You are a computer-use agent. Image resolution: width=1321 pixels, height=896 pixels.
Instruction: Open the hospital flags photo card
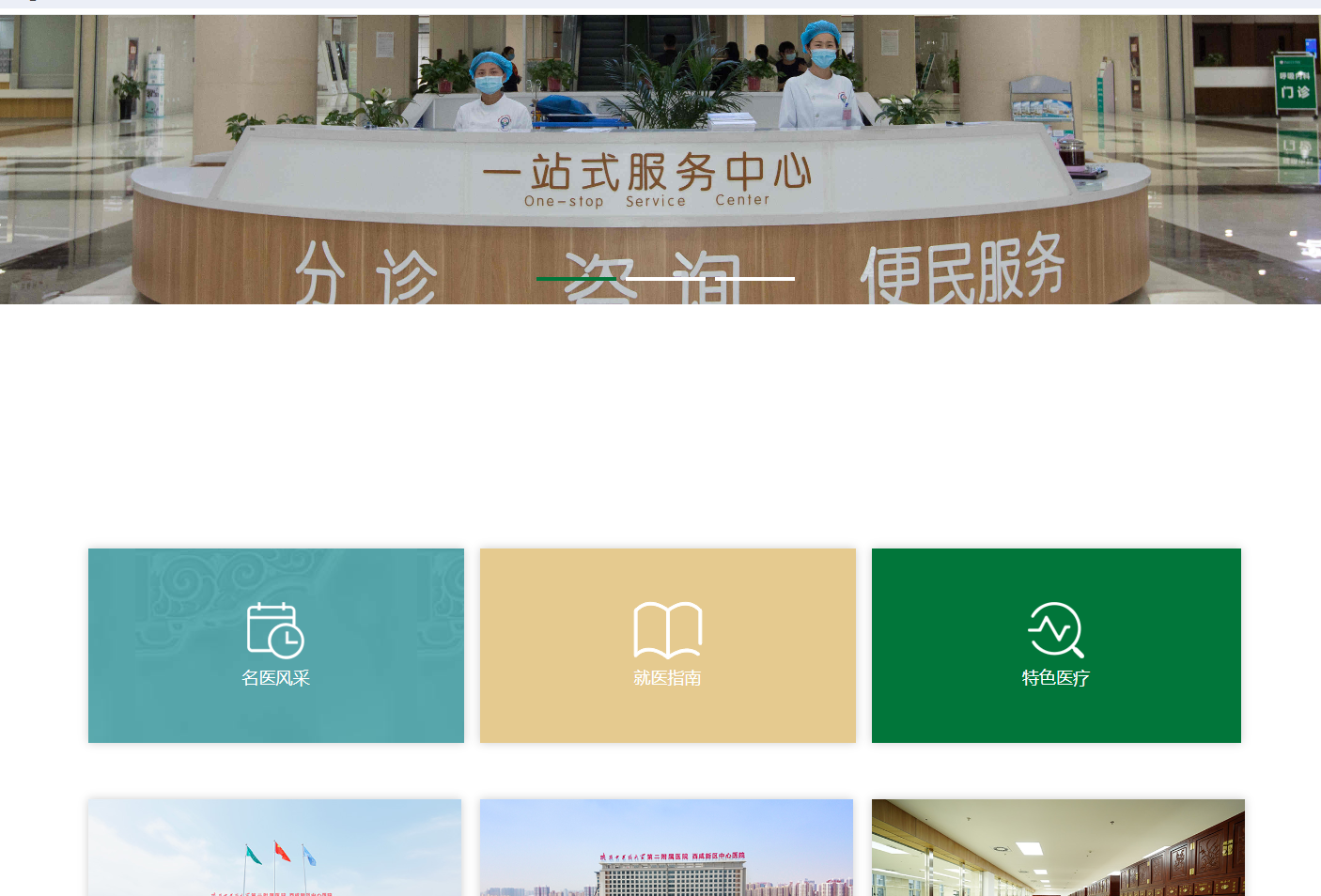[x=274, y=847]
